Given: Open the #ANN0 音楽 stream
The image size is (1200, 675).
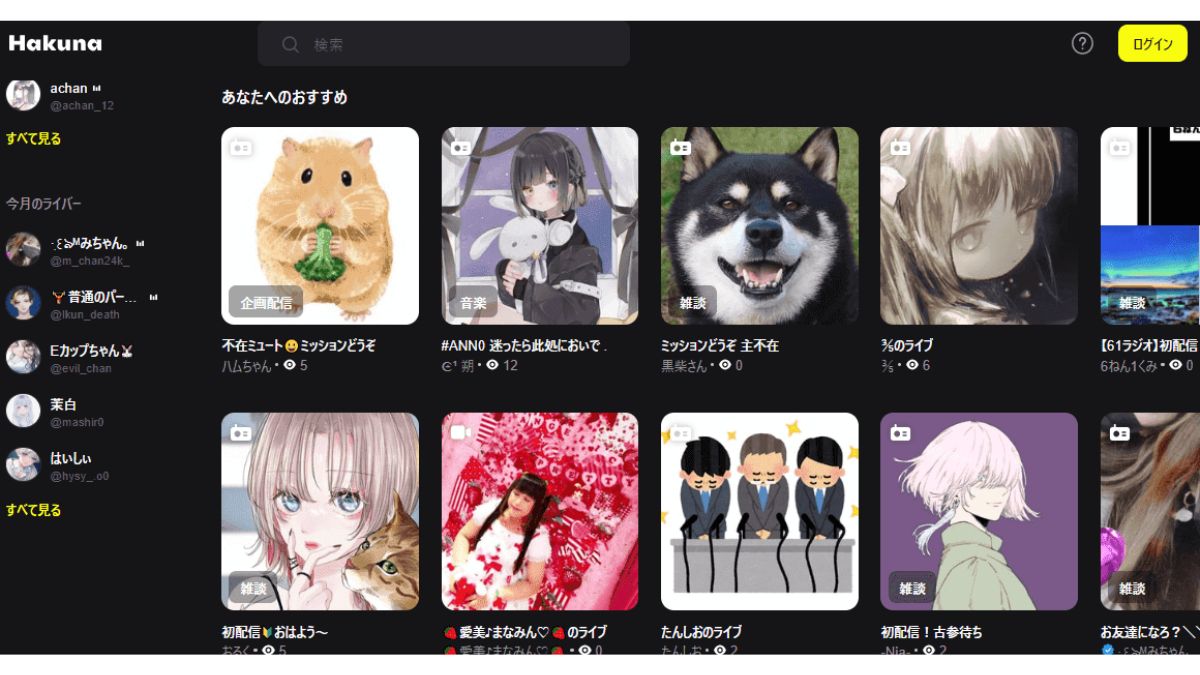Looking at the screenshot, I should tap(540, 226).
